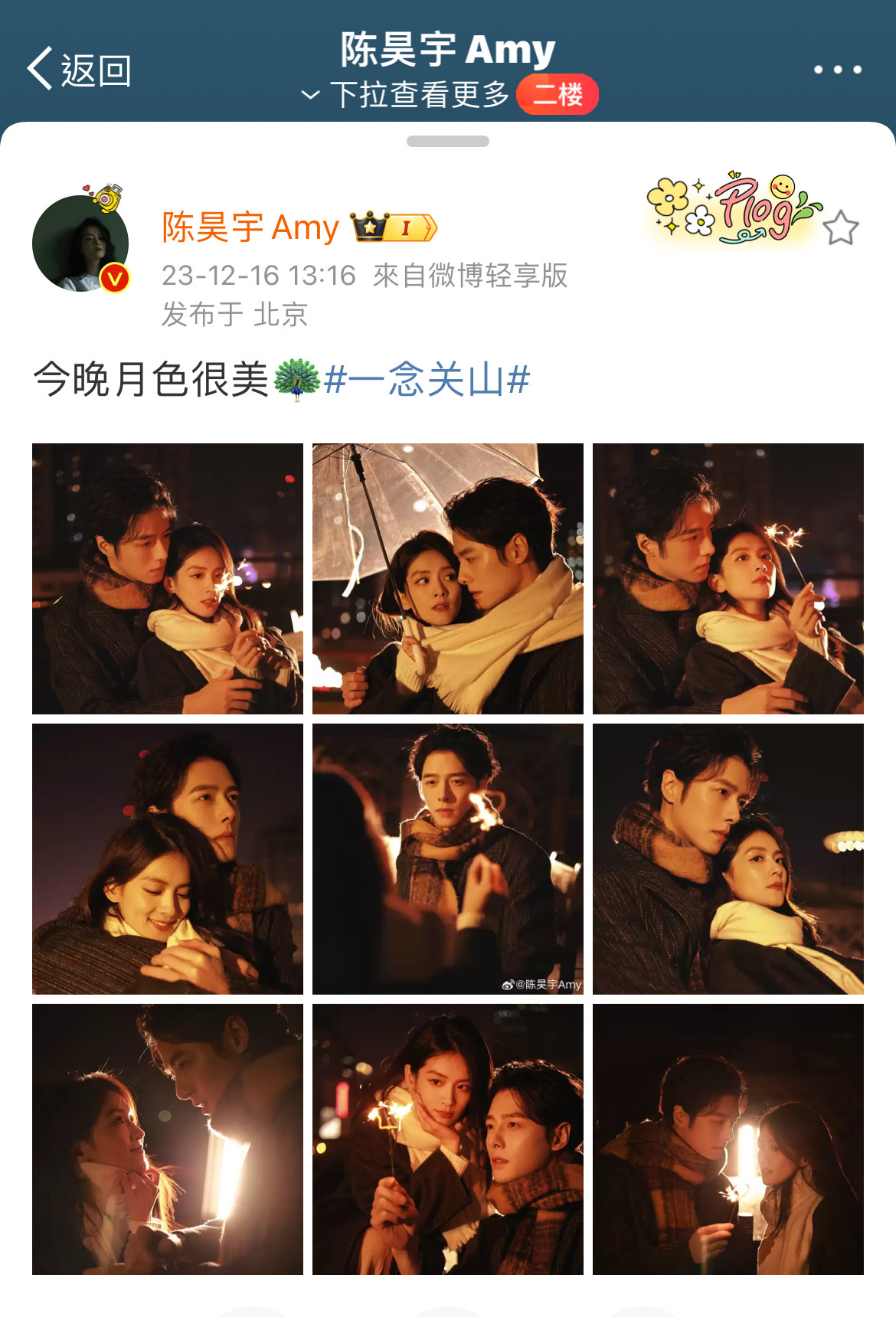Image resolution: width=896 pixels, height=1317 pixels.
Task: Open the 陈昊宇 Amy username link
Action: (250, 227)
